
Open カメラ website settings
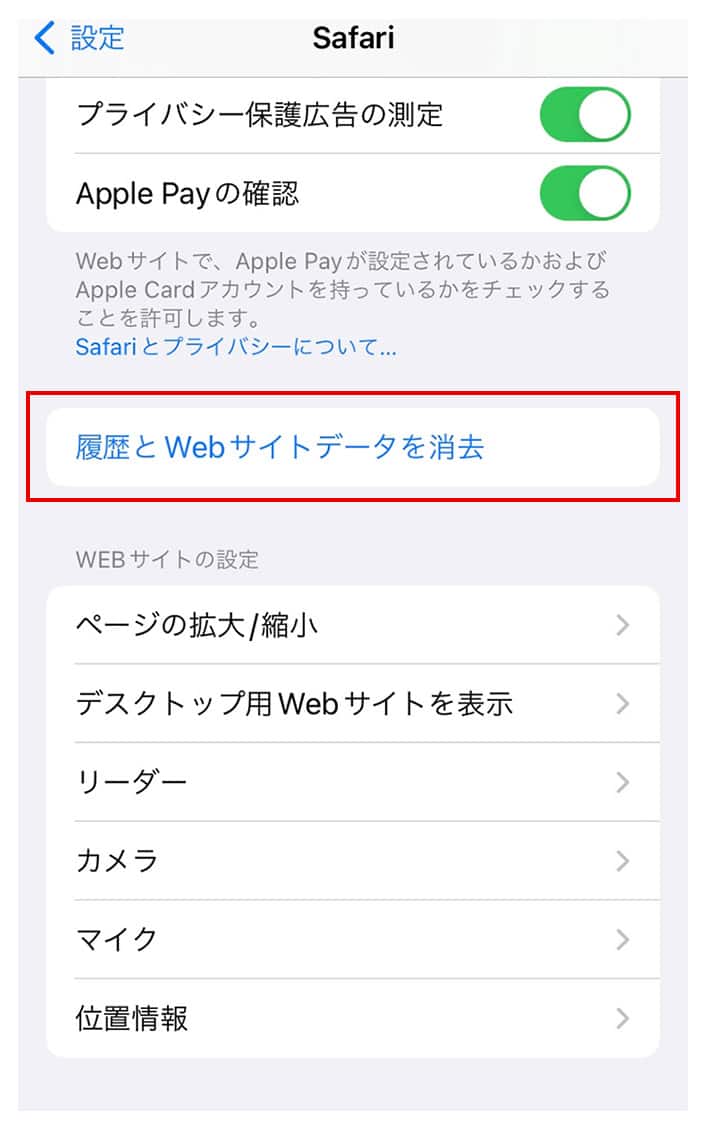(352, 860)
